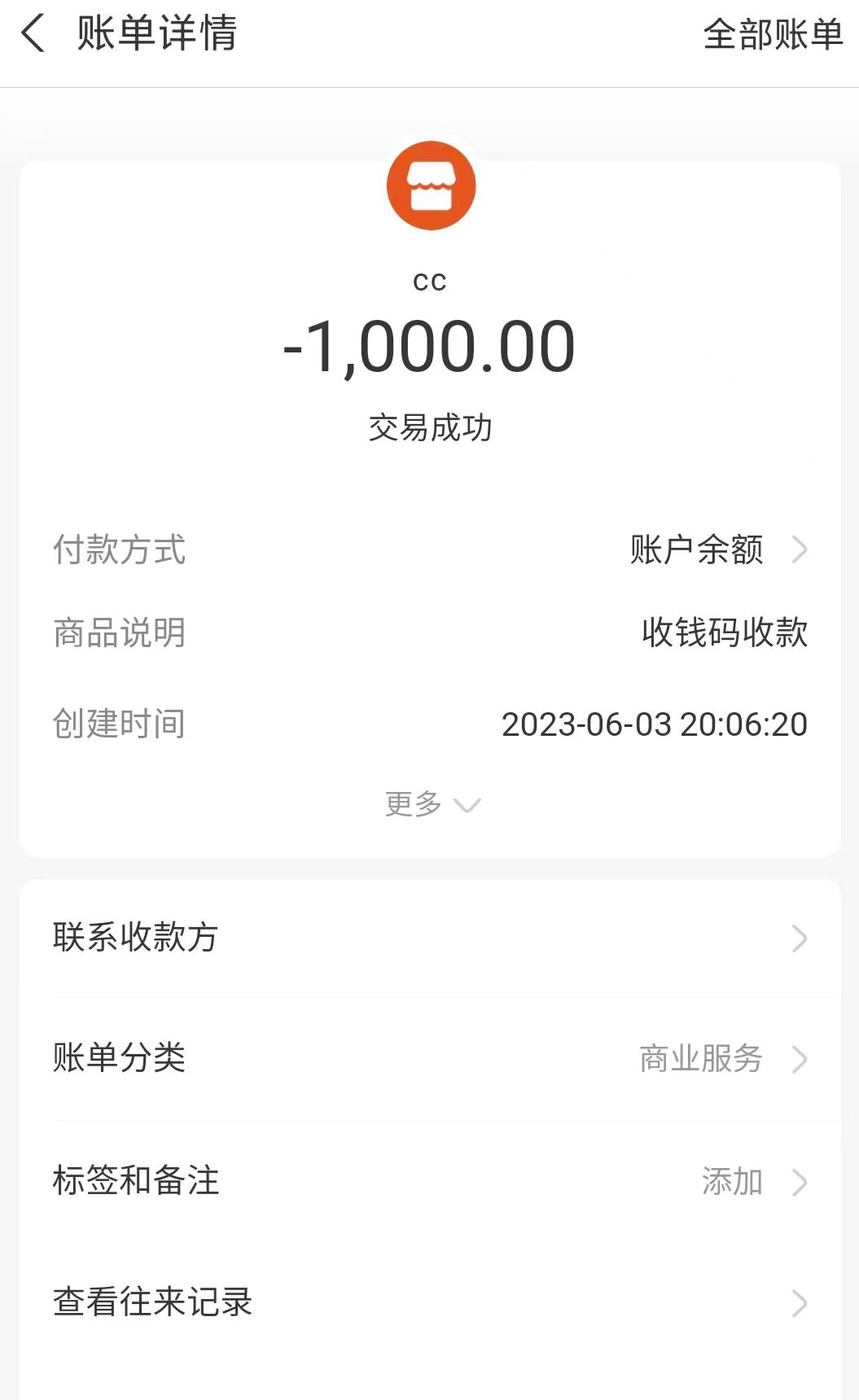
Task: Expand the 付款方式 payment method row
Action: pos(430,551)
